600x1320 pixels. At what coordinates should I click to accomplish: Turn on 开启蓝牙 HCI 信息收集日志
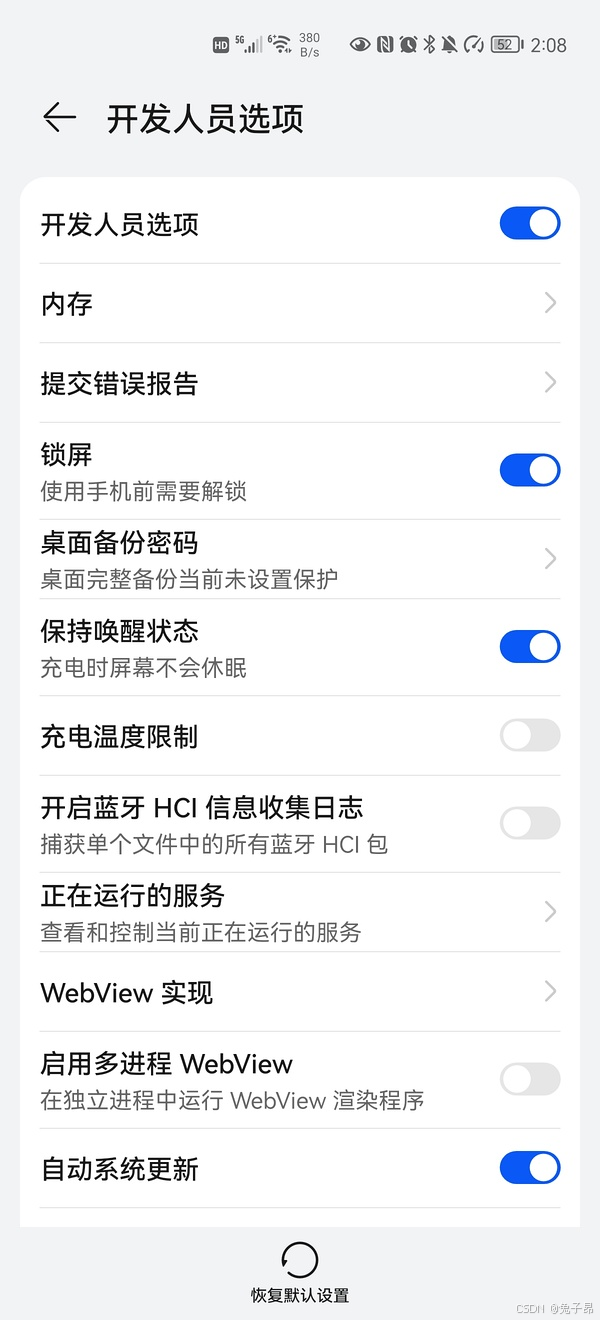tap(529, 823)
